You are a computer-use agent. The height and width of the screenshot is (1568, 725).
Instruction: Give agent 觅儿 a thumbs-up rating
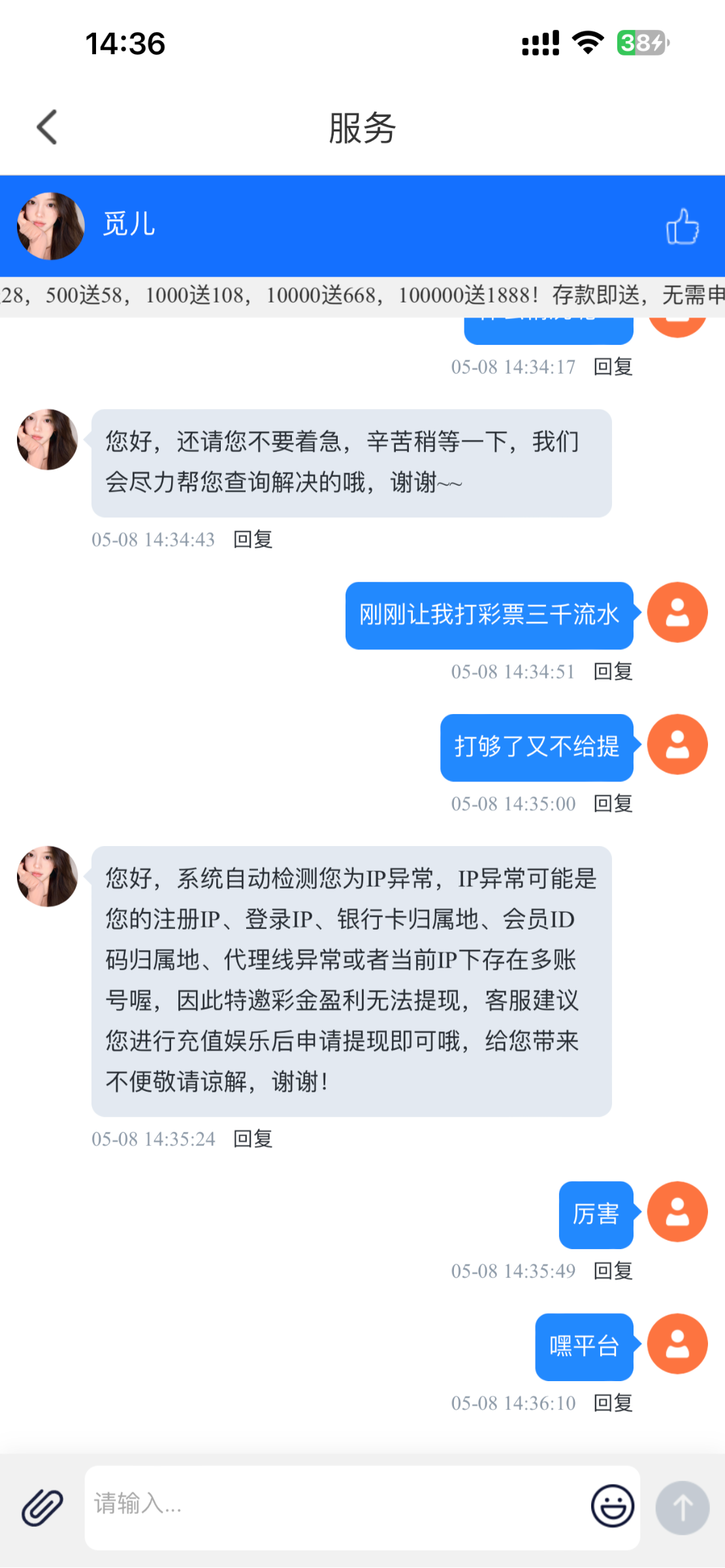point(682,227)
